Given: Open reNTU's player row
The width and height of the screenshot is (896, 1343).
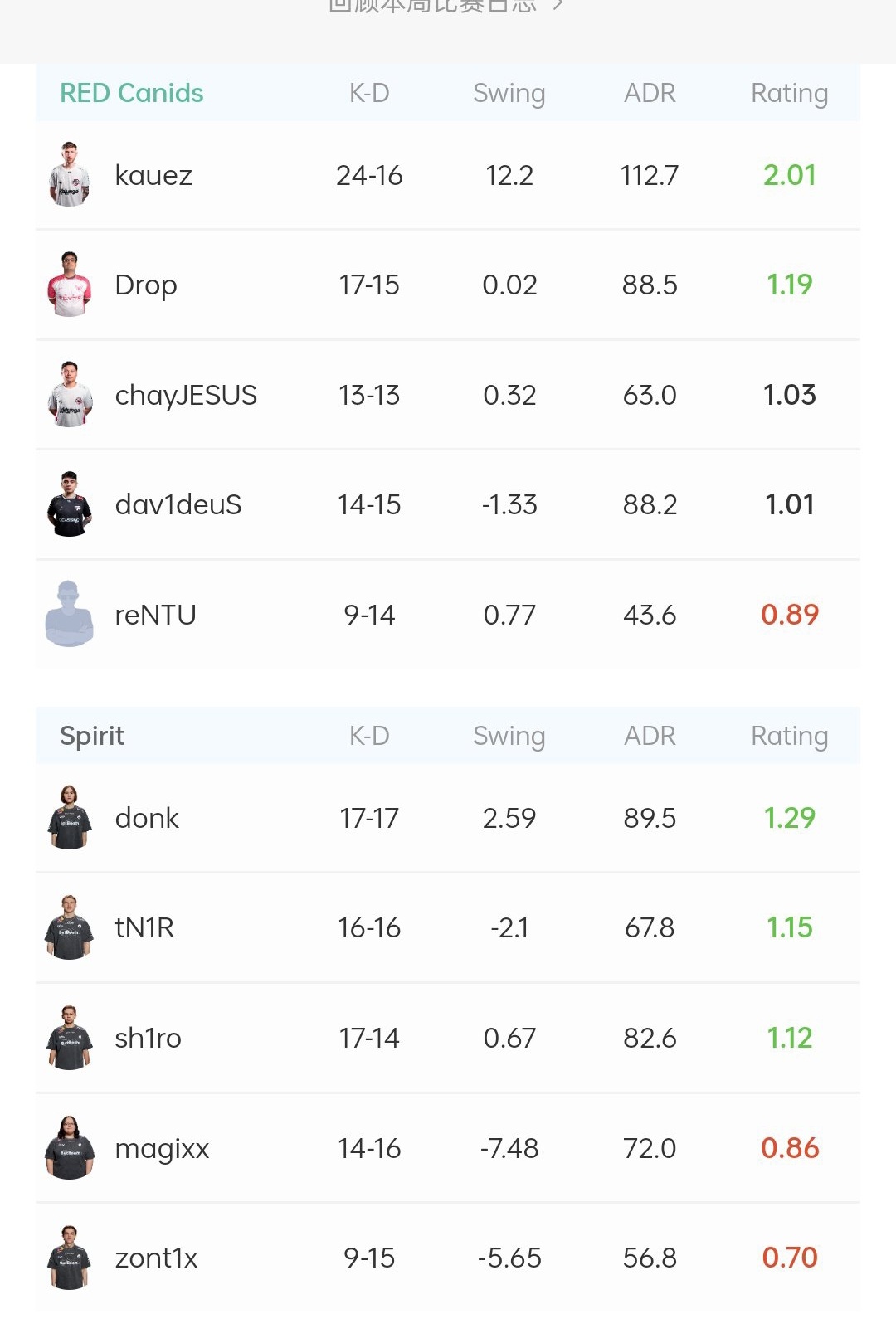Looking at the screenshot, I should (155, 616).
